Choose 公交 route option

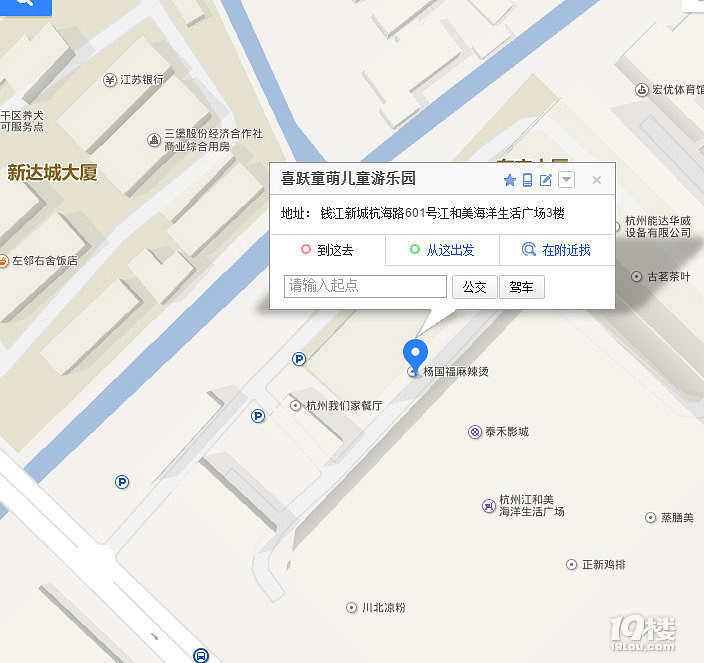coord(474,287)
